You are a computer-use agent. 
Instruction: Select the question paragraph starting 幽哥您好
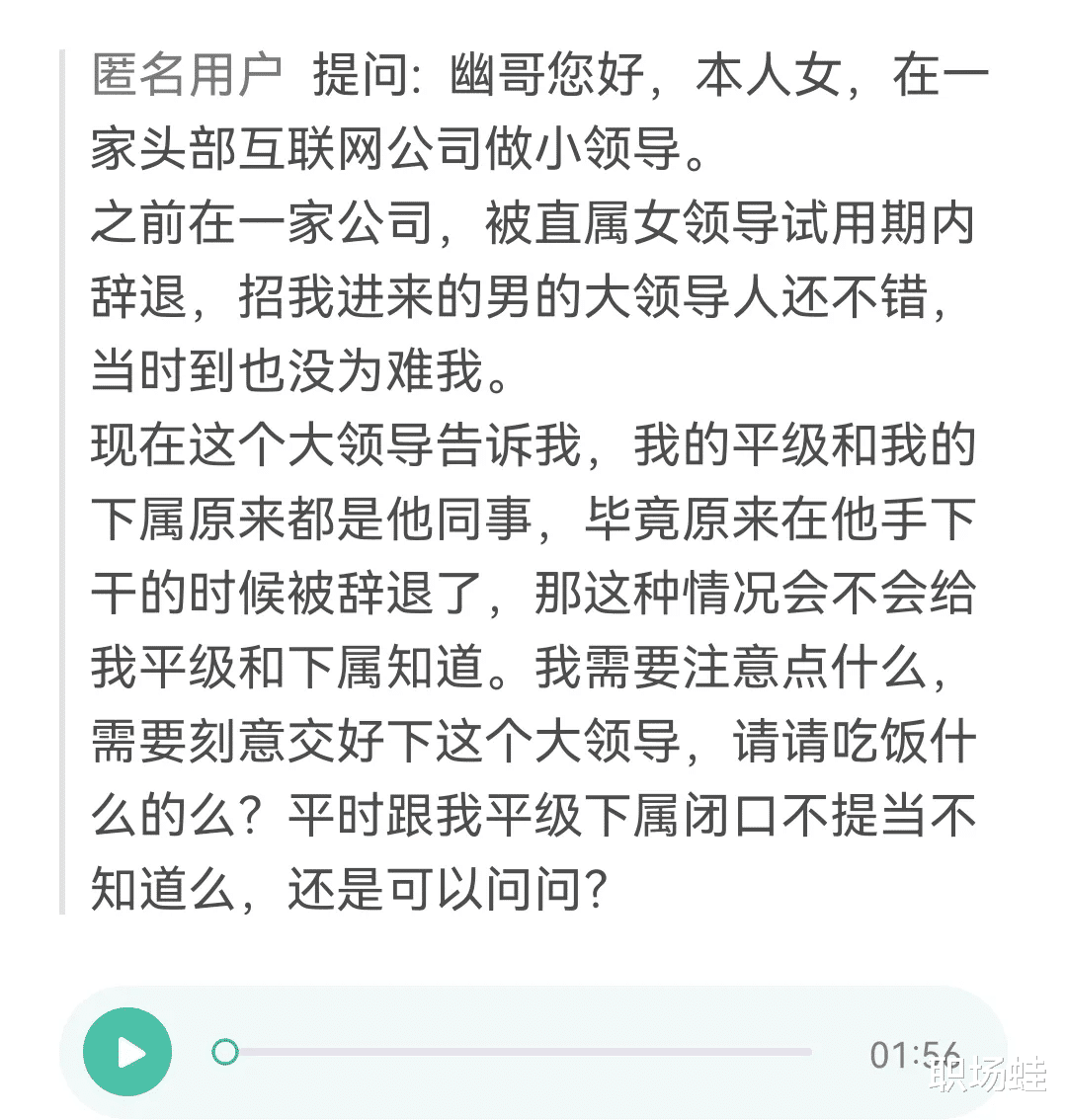pos(593,74)
